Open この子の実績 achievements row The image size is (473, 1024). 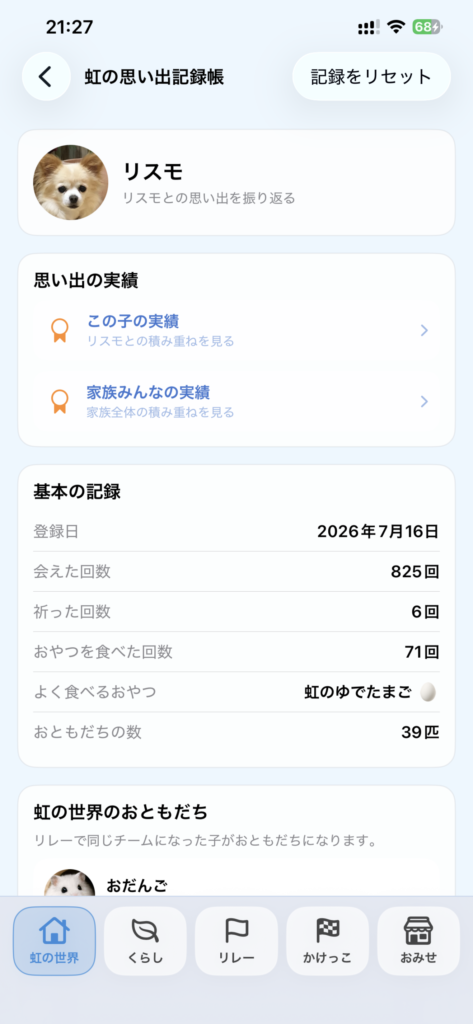point(236,330)
